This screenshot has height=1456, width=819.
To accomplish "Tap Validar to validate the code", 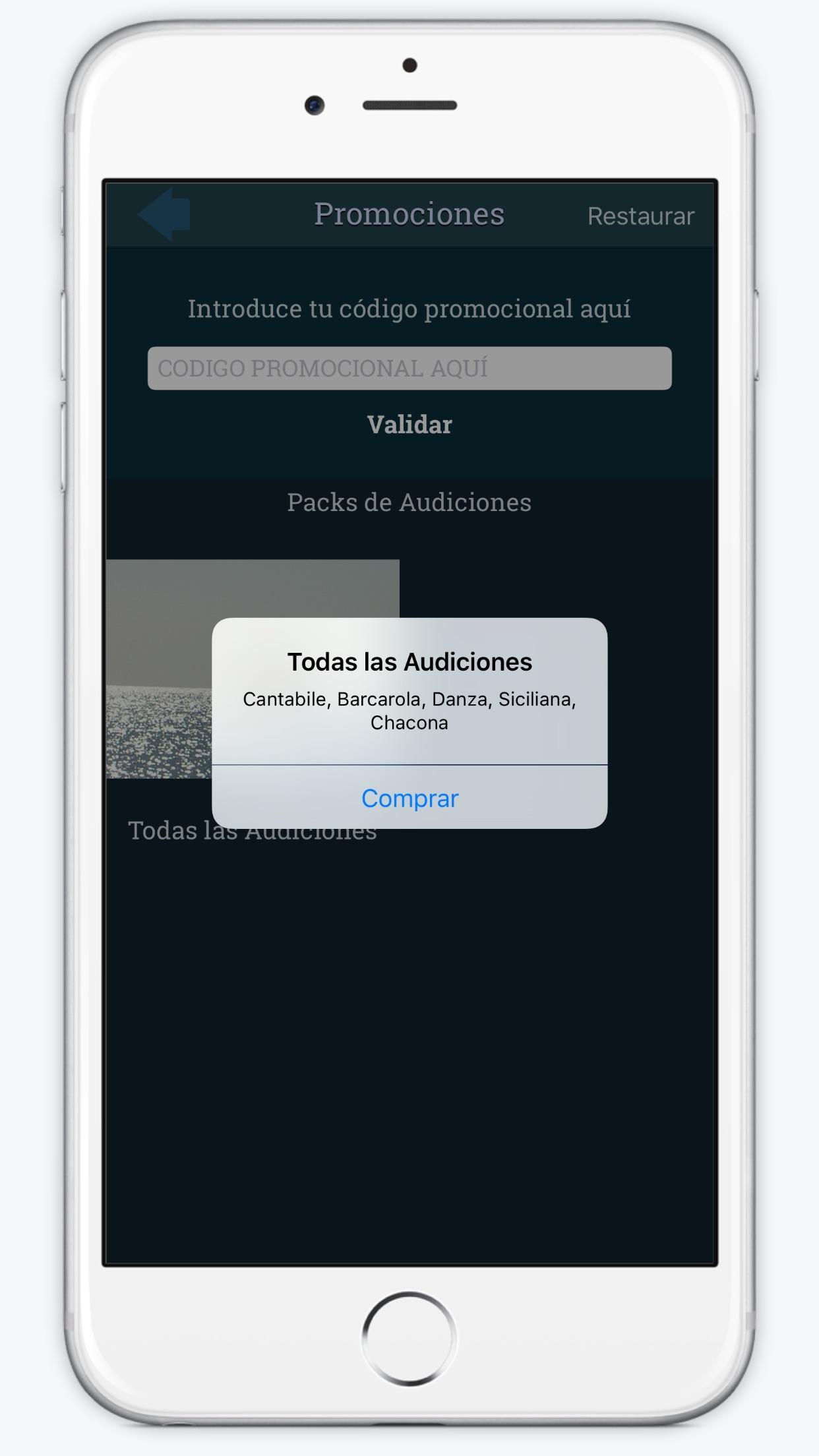I will click(x=409, y=425).
